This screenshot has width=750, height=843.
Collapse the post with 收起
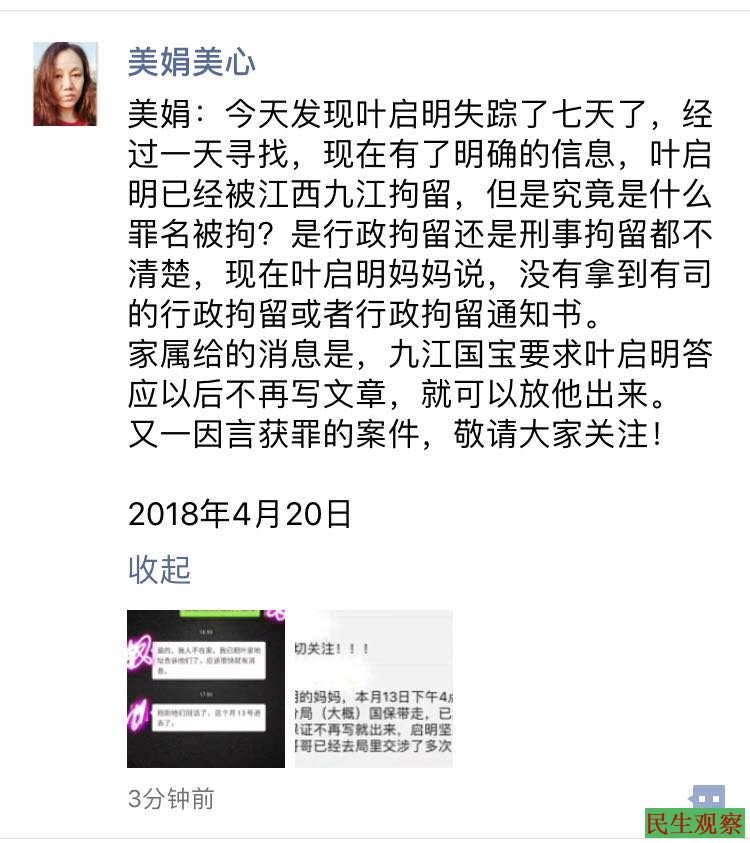point(159,569)
